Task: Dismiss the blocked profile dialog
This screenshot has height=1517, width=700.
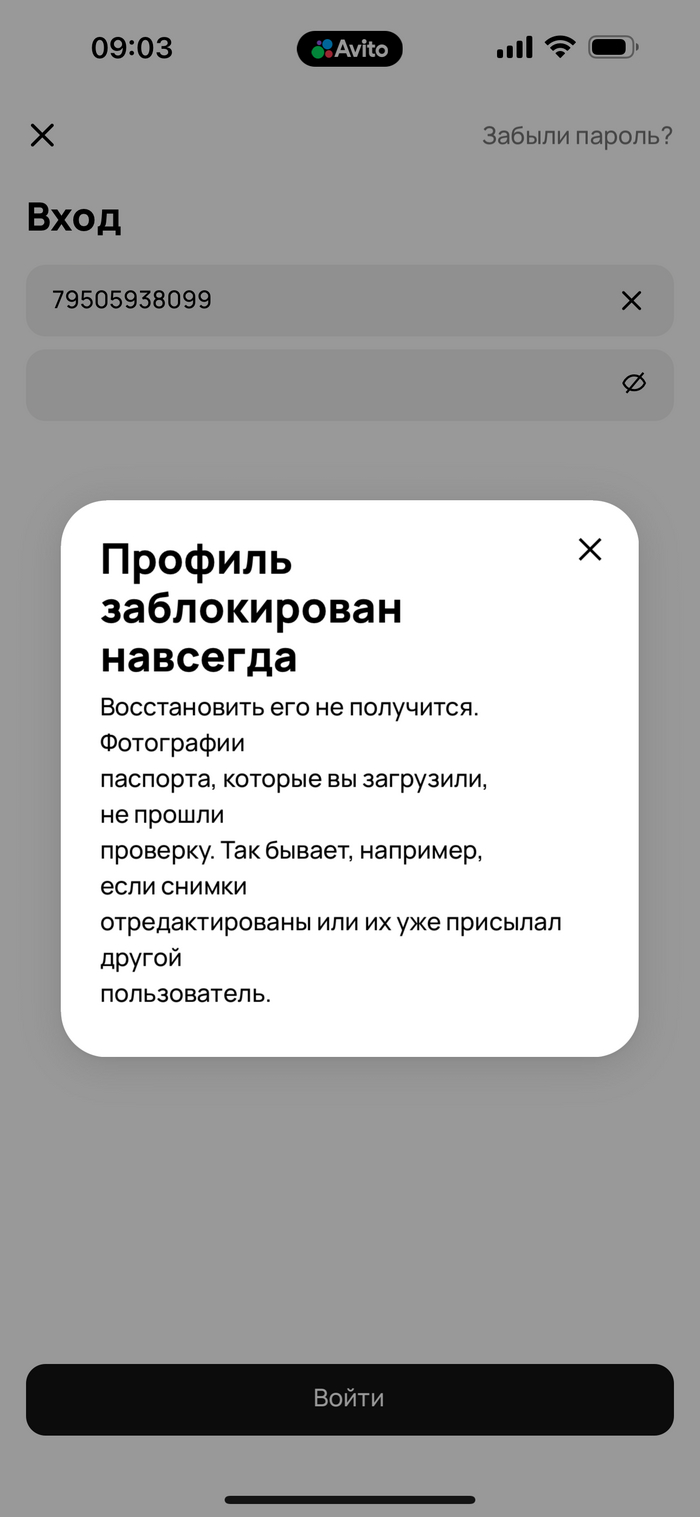Action: click(x=590, y=549)
